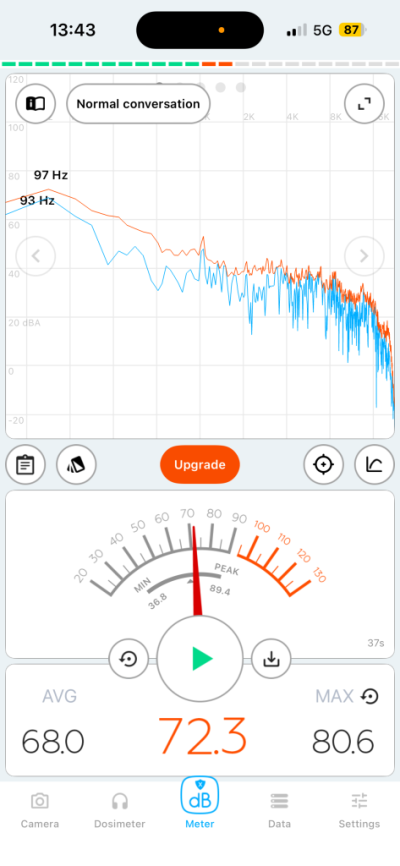Open the clipboard notes icon
The width and height of the screenshot is (400, 866).
point(25,464)
